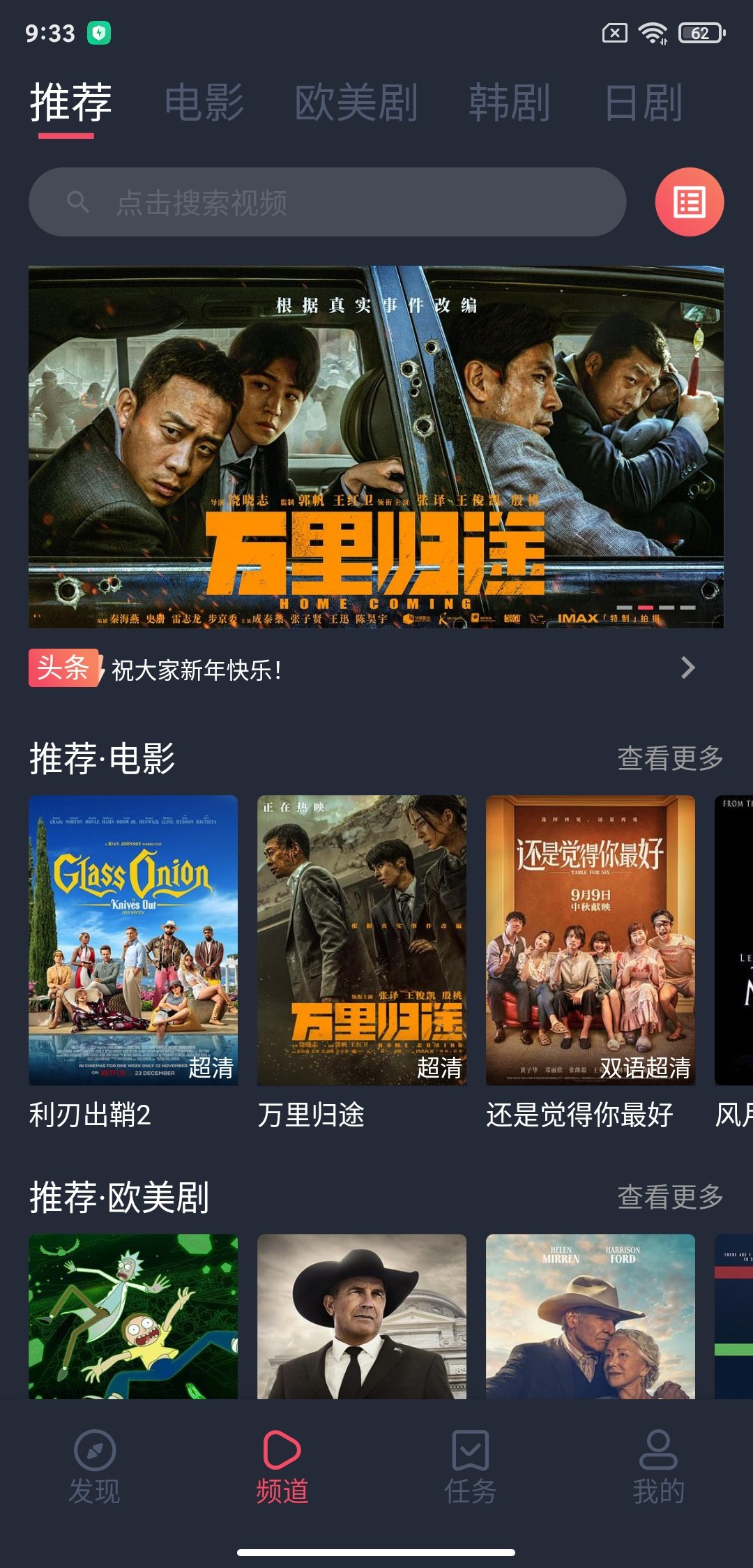Select the 韩剧 tab
Screen dimensions: 753x1568
click(509, 103)
